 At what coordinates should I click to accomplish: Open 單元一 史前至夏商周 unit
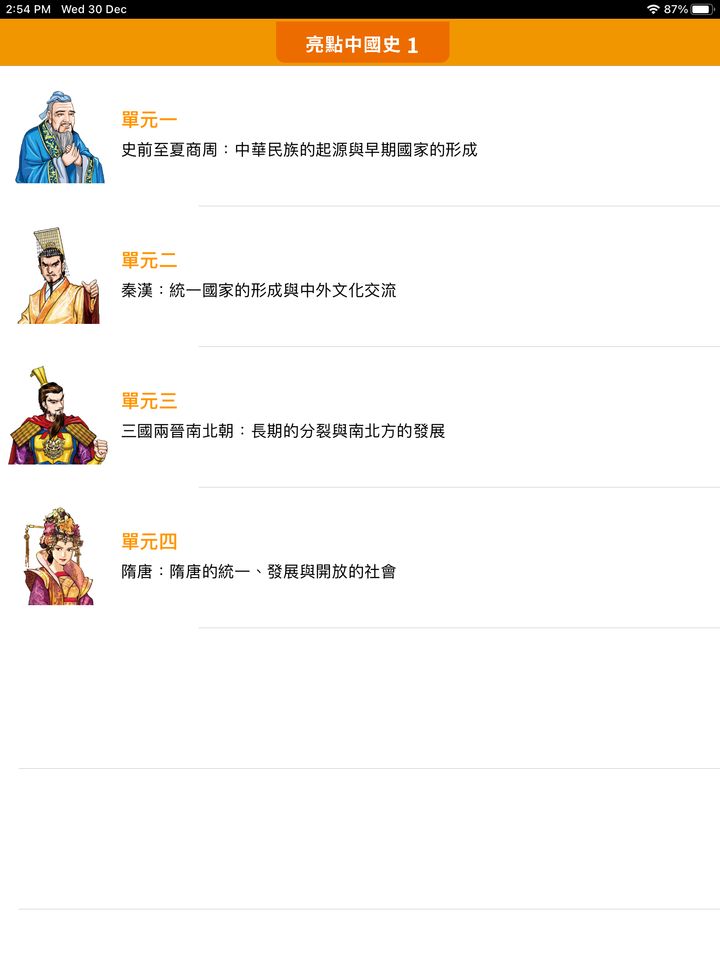(299, 137)
